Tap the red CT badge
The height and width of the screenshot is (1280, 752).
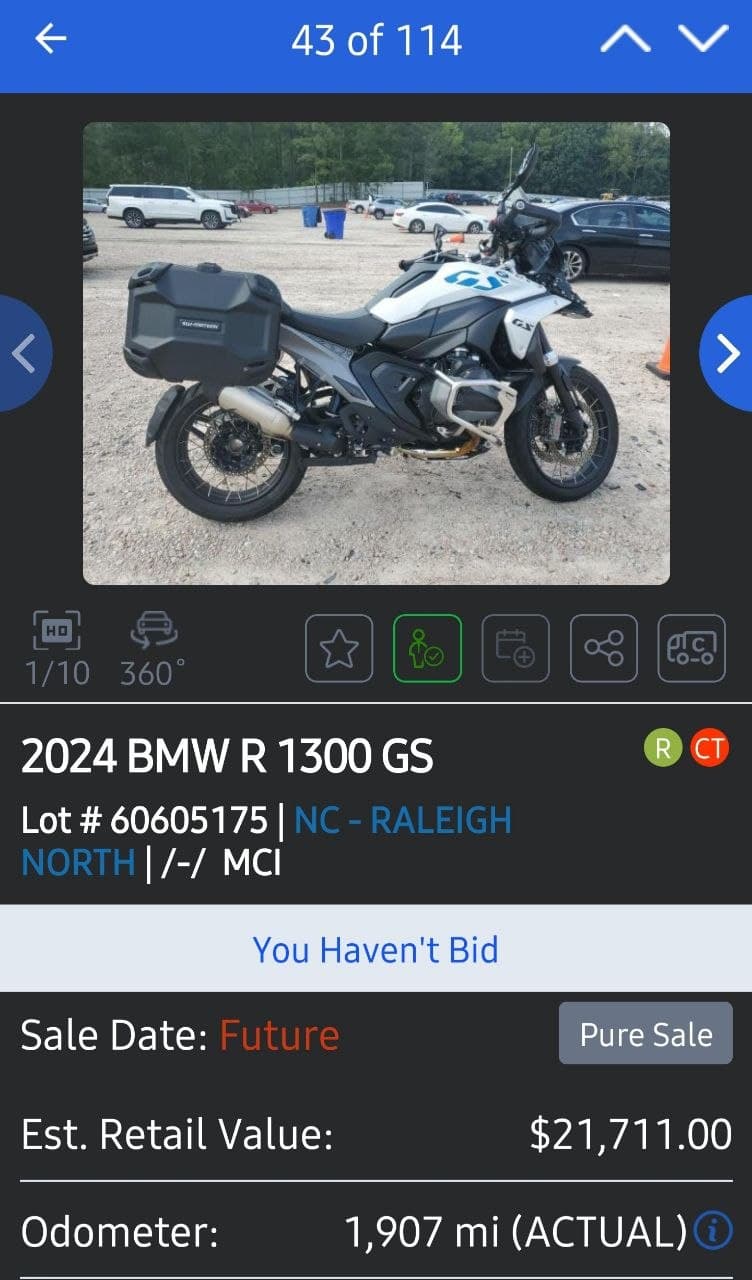tap(710, 747)
